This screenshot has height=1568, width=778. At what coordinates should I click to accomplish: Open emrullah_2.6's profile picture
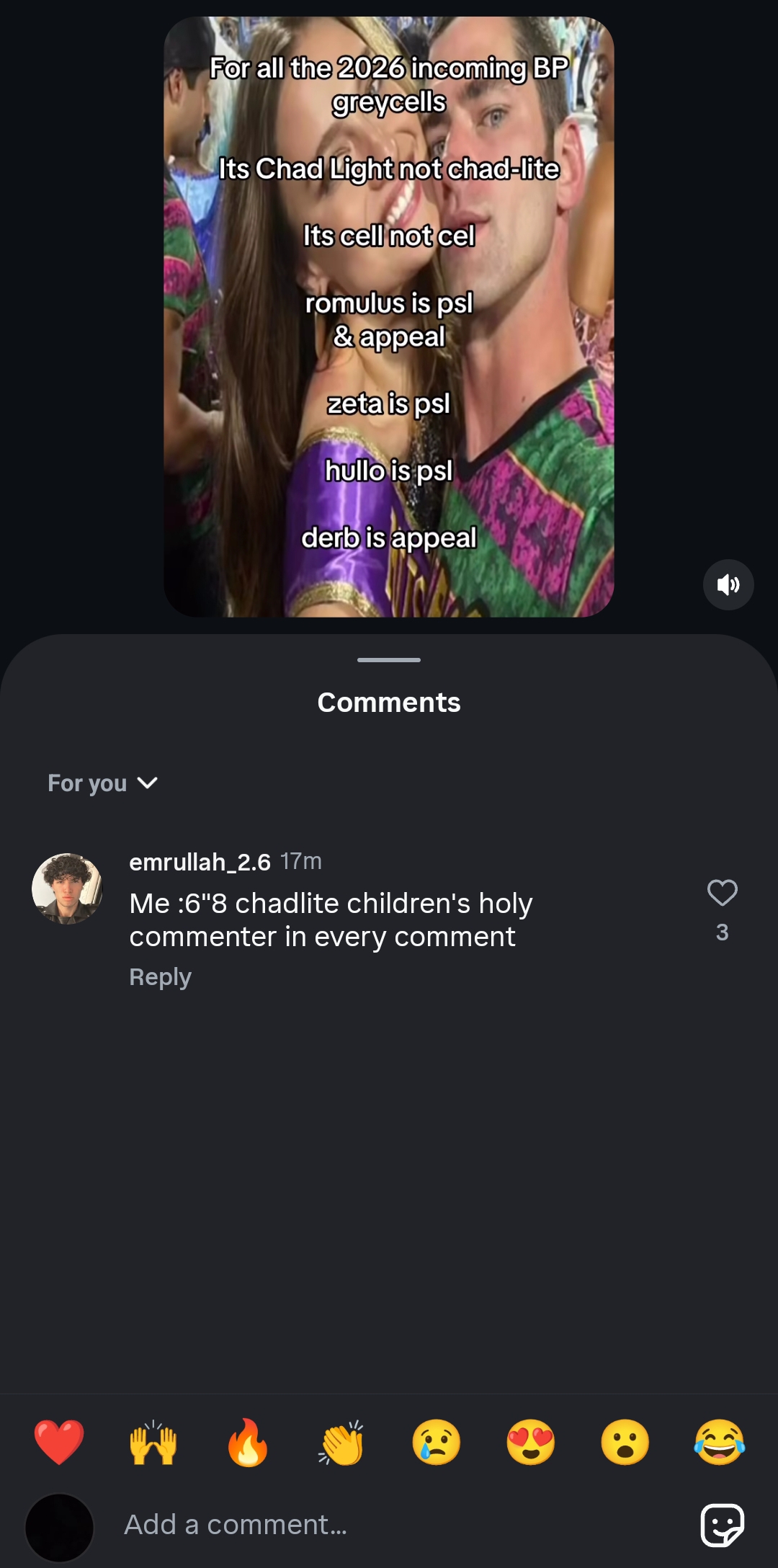[x=67, y=888]
